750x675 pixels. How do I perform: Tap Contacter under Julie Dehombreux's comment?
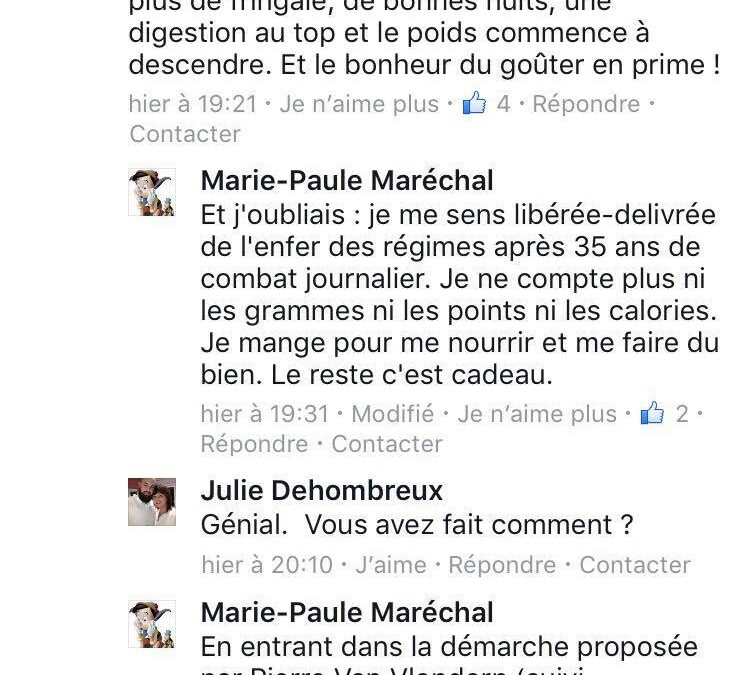[635, 565]
